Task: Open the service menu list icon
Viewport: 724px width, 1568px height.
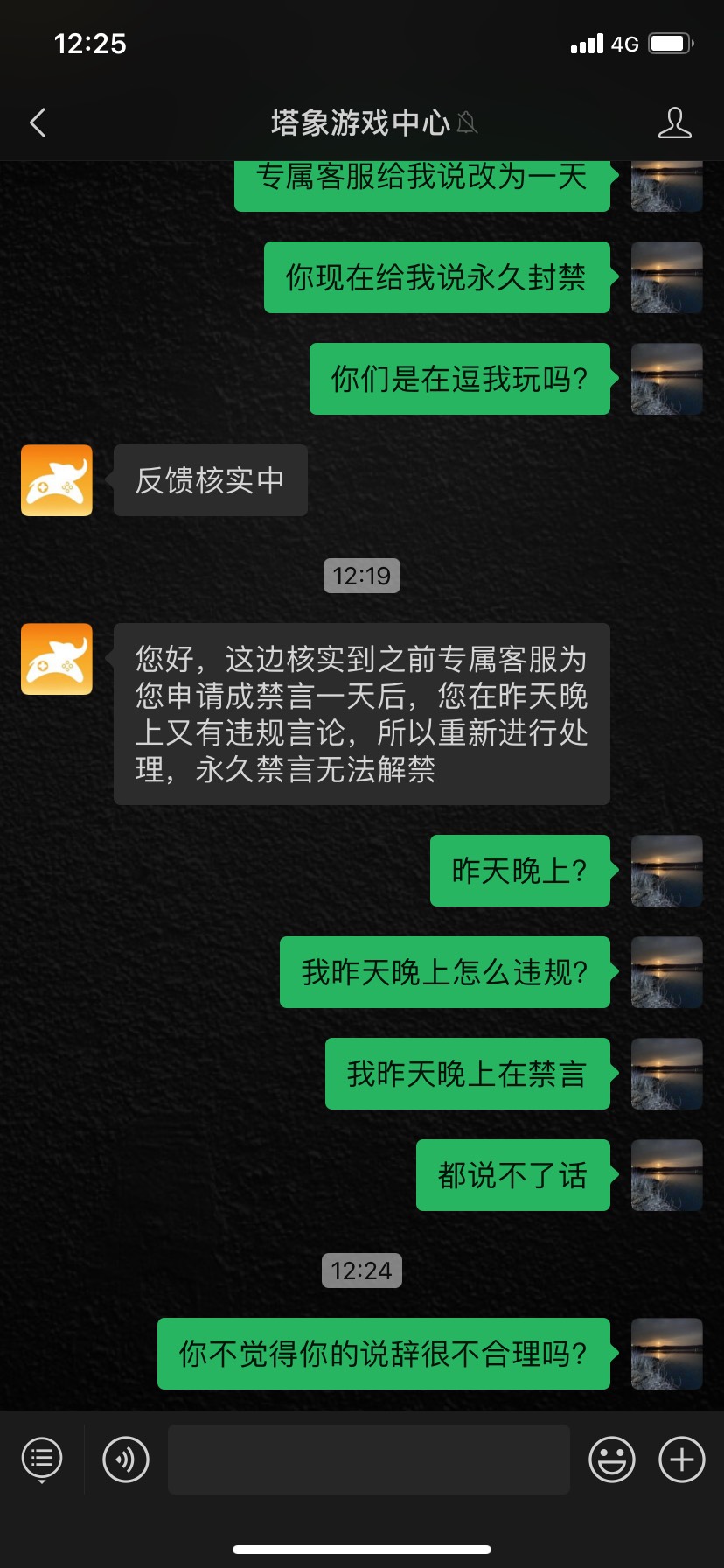Action: [x=42, y=1459]
